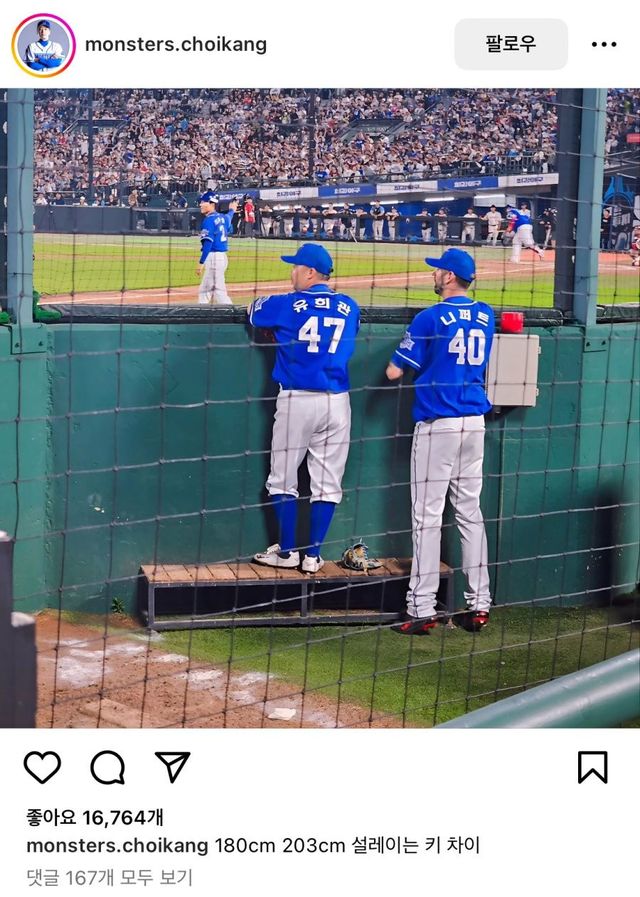View all 167 comments
The width and height of the screenshot is (640, 897).
click(x=110, y=877)
